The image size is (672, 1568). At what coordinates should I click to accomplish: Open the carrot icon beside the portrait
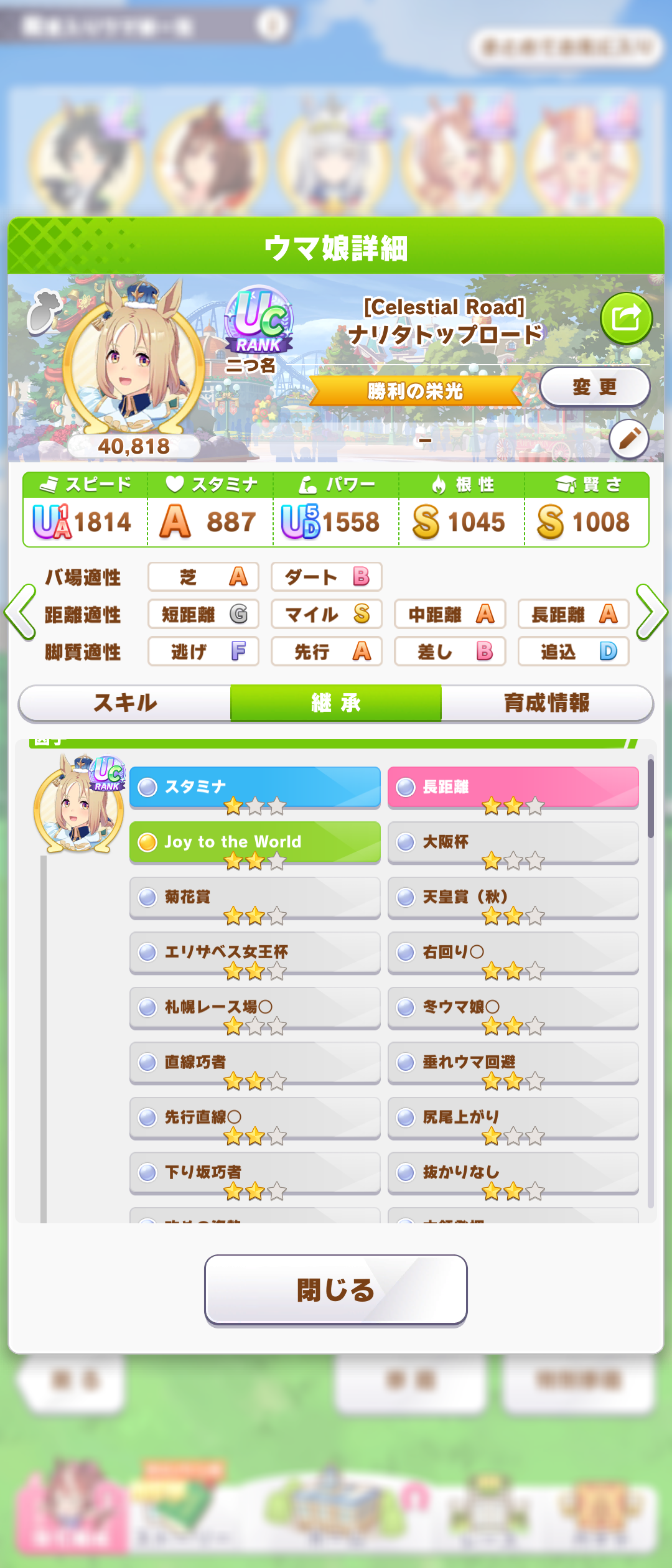pos(44,311)
